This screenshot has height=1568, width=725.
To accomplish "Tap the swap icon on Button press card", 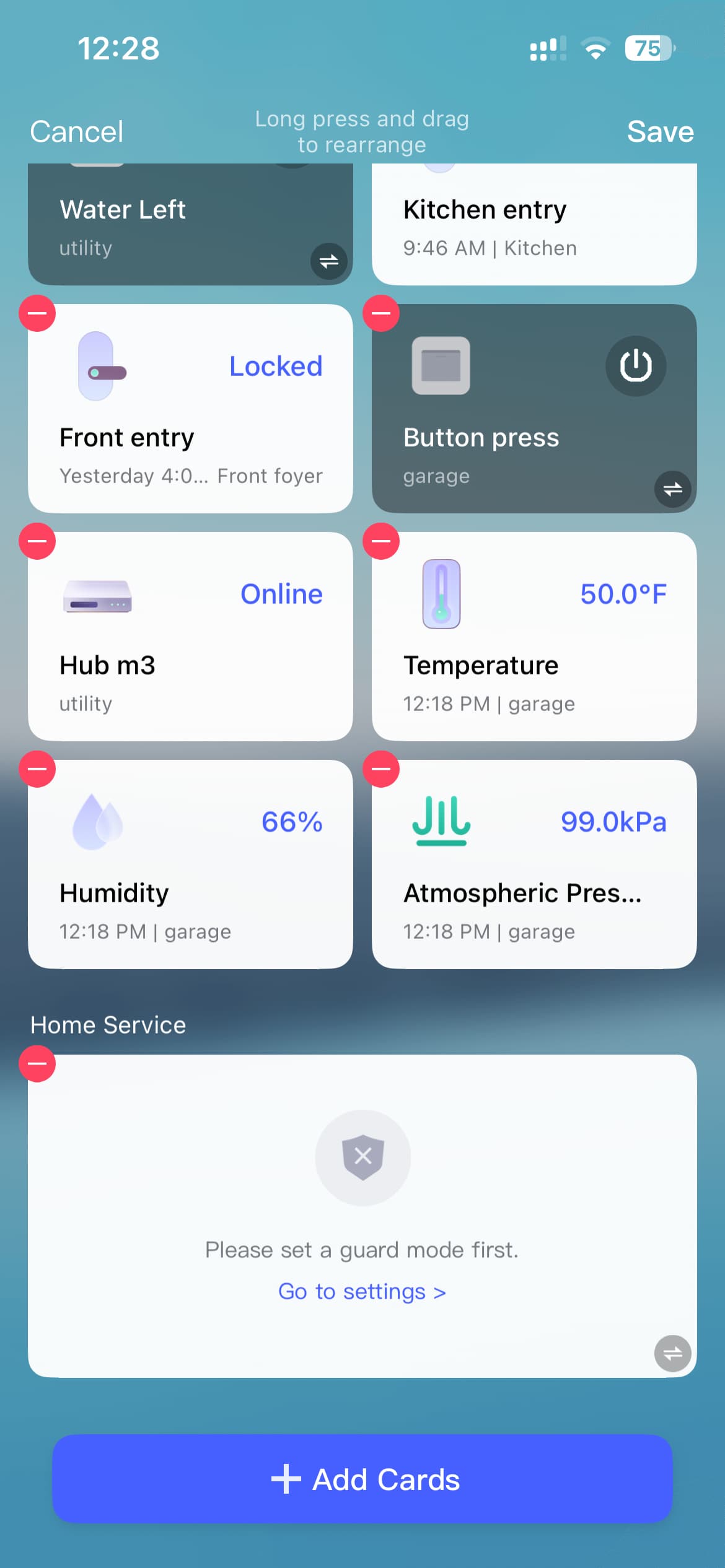I will (672, 489).
